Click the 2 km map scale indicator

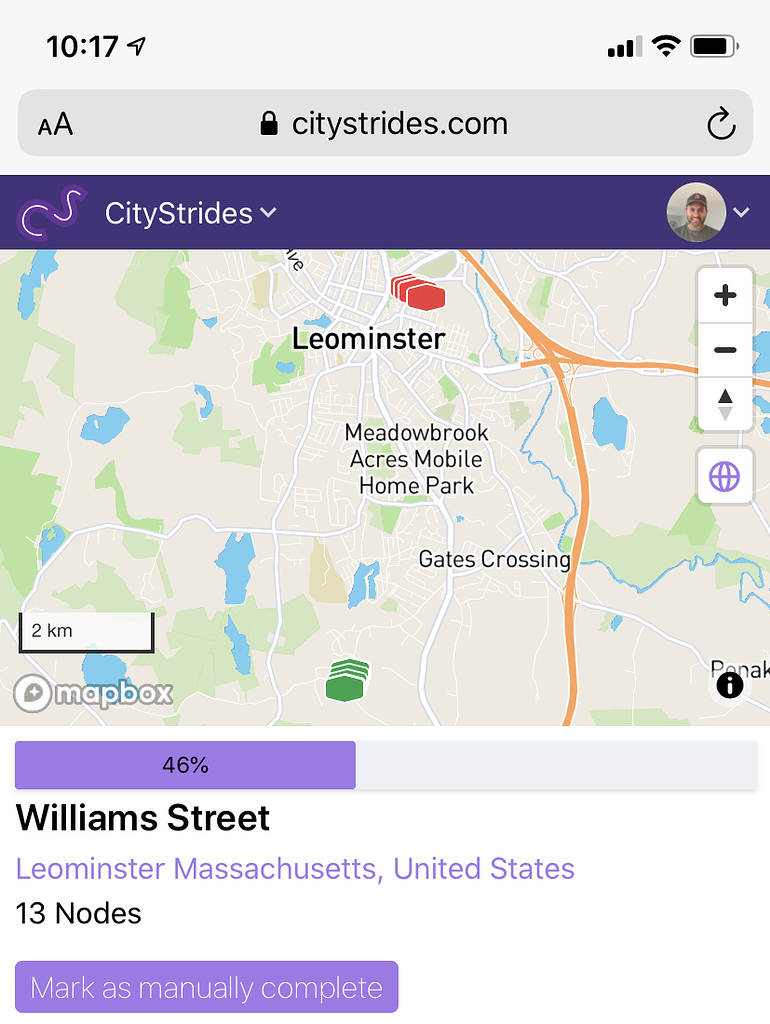point(86,631)
